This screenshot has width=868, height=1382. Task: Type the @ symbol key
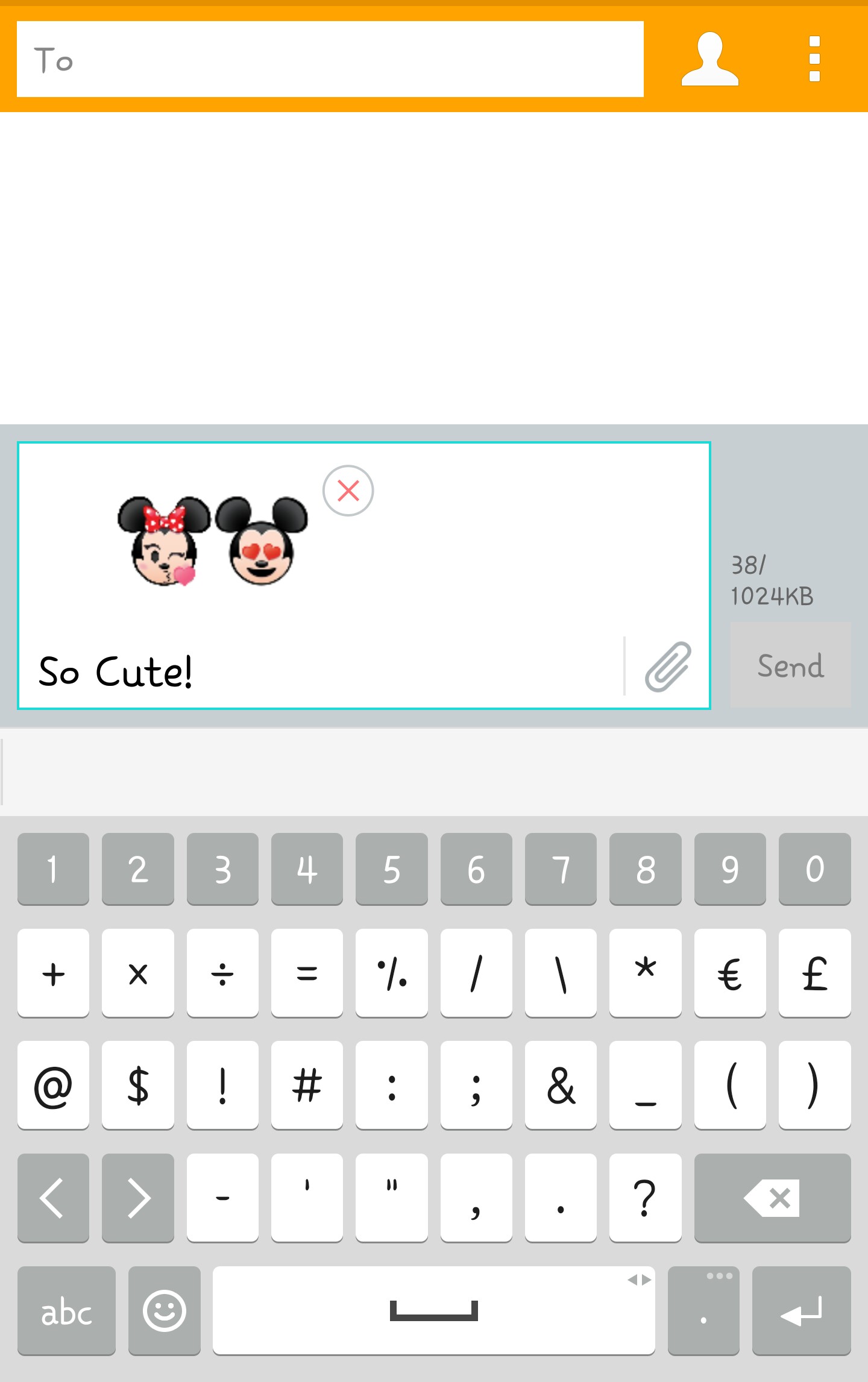coord(53,1085)
